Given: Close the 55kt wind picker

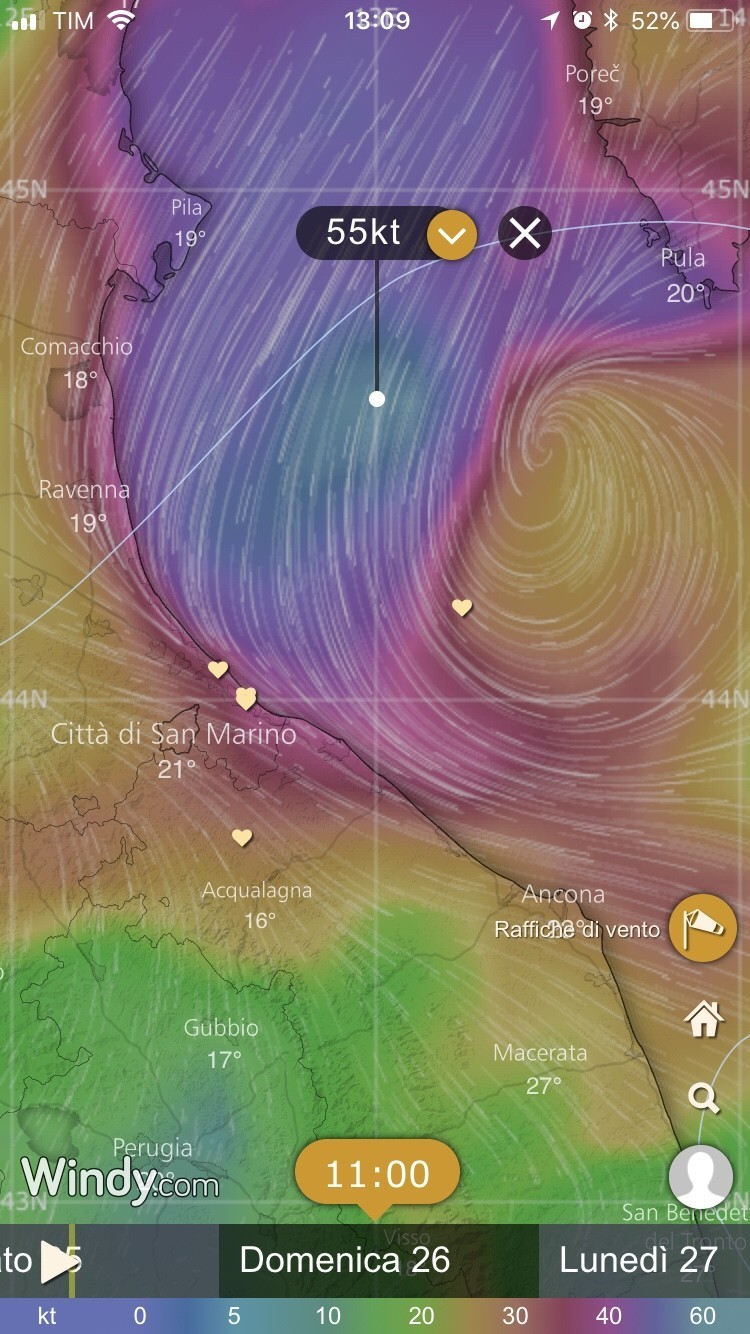Looking at the screenshot, I should 525,234.
